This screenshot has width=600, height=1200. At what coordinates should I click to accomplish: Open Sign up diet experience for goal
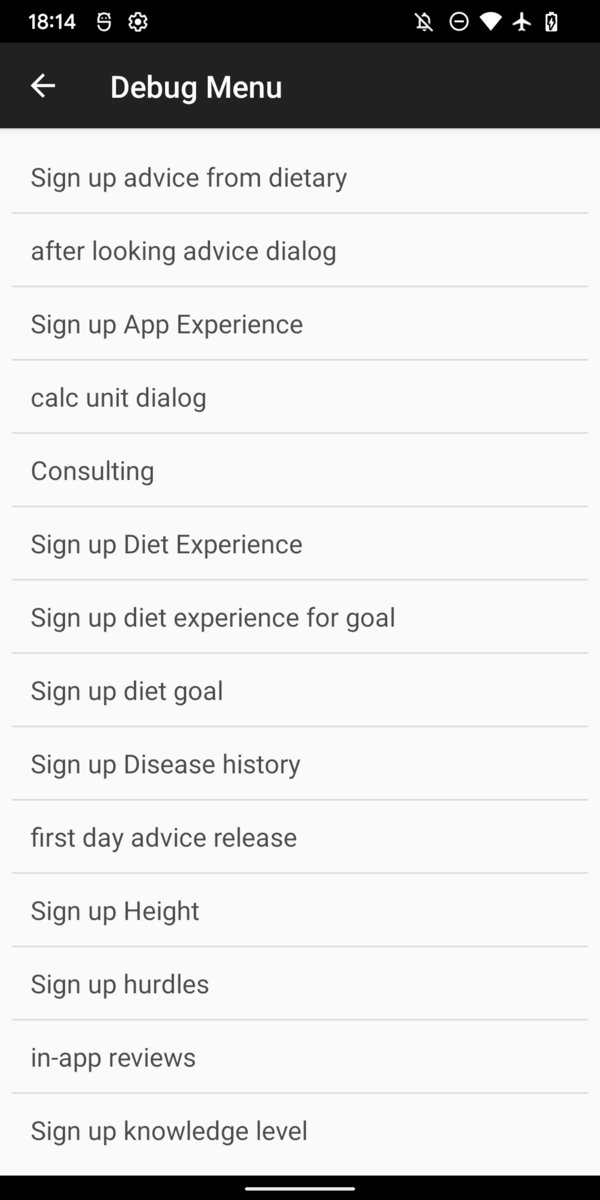pyautogui.click(x=300, y=617)
